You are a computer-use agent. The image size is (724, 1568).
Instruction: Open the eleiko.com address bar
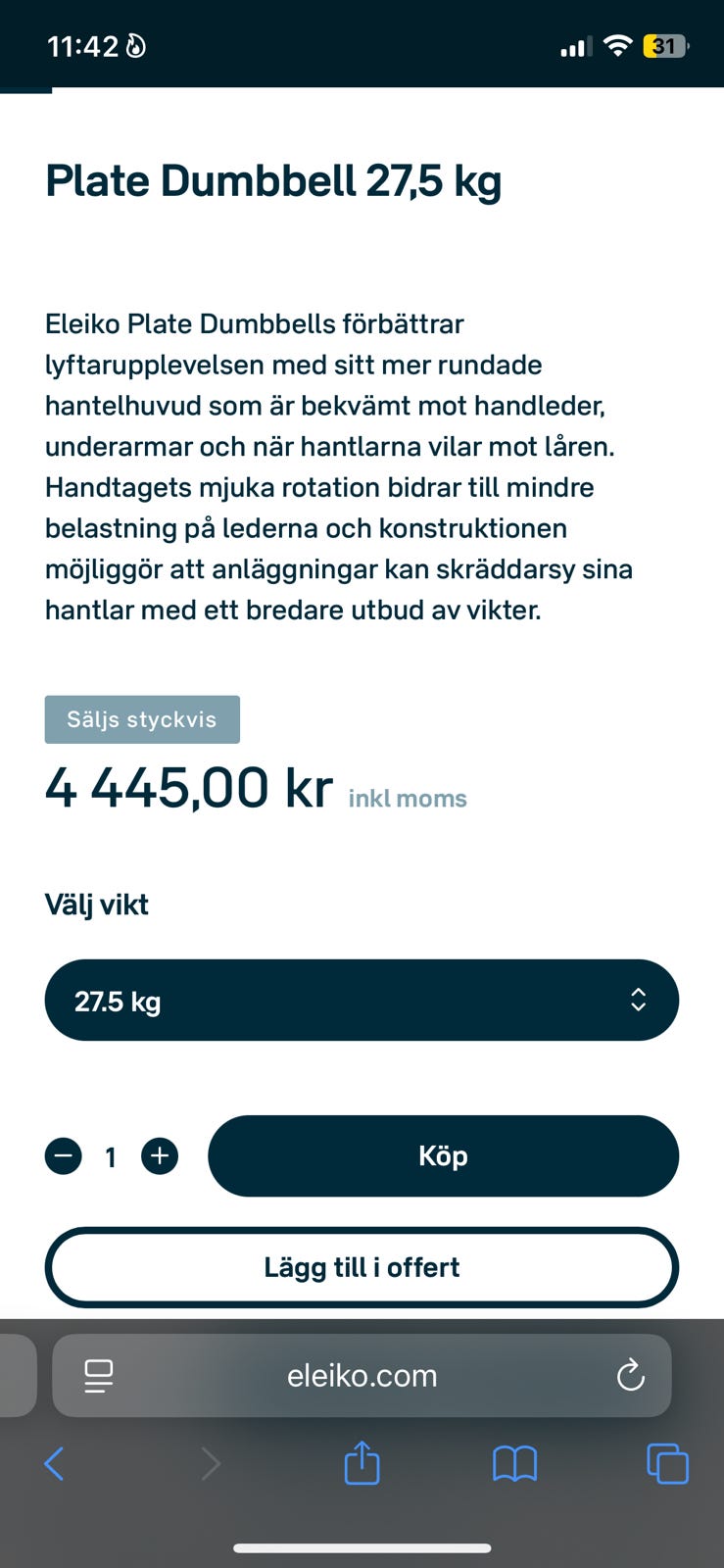[362, 1376]
